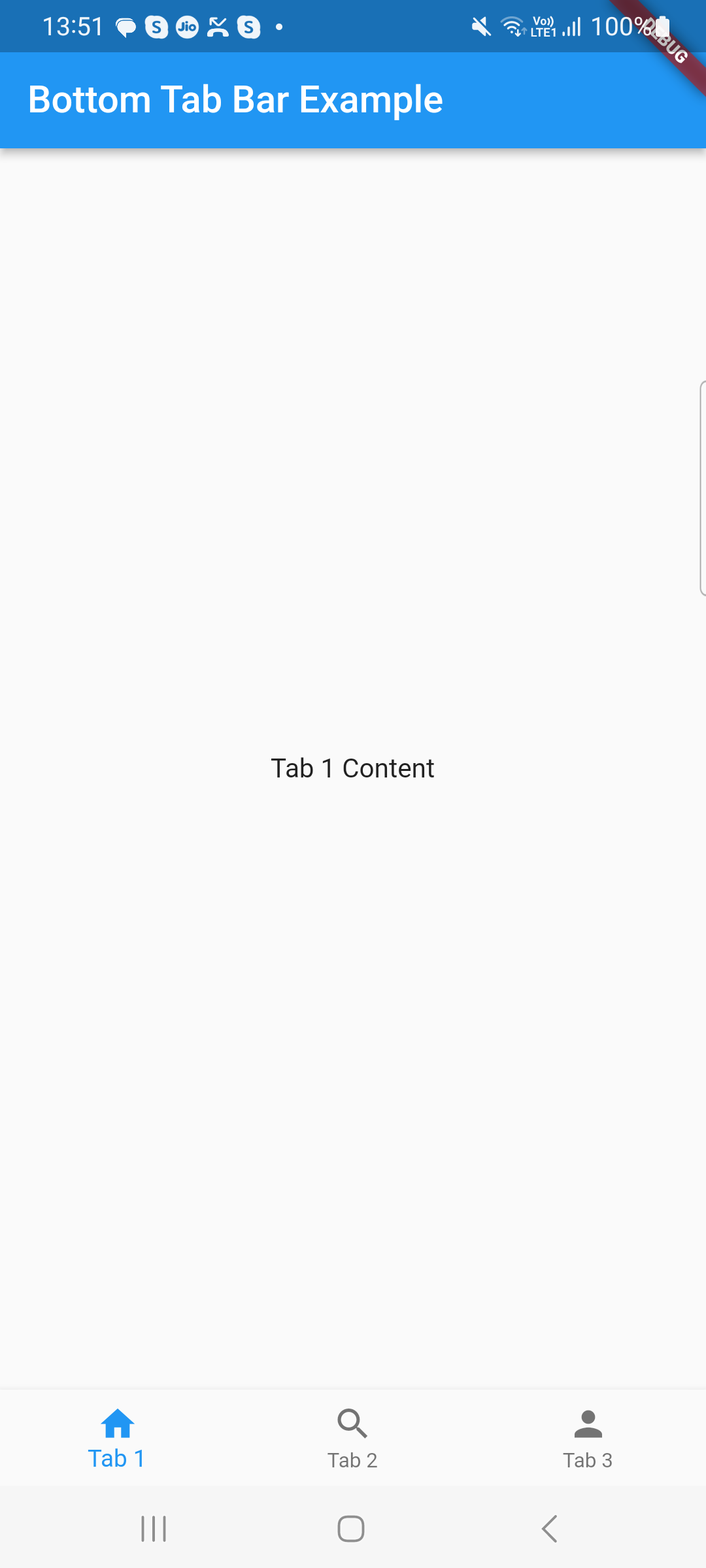Switch to the Tab 2 search tab
This screenshot has width=706, height=1568.
tap(352, 1437)
